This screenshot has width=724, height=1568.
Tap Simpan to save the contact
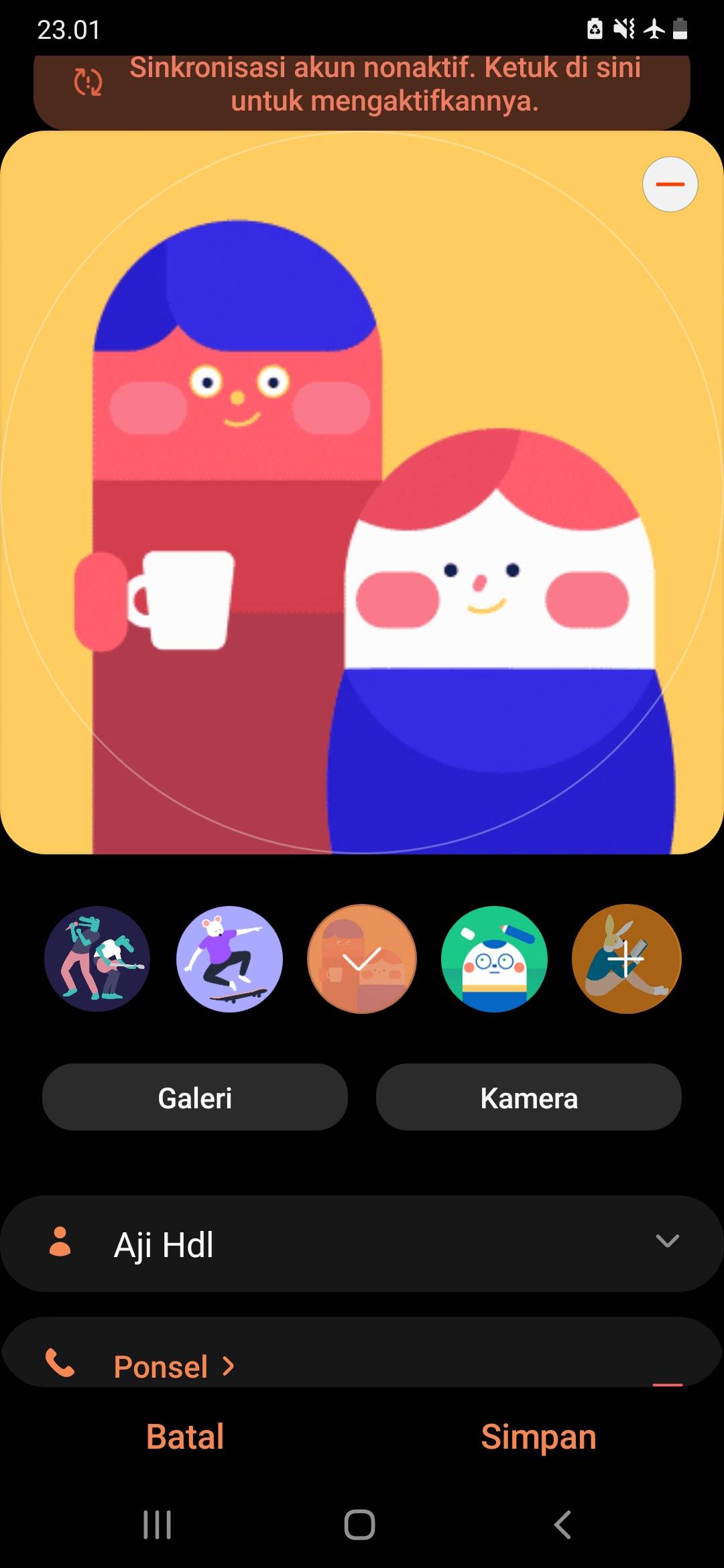click(538, 1437)
